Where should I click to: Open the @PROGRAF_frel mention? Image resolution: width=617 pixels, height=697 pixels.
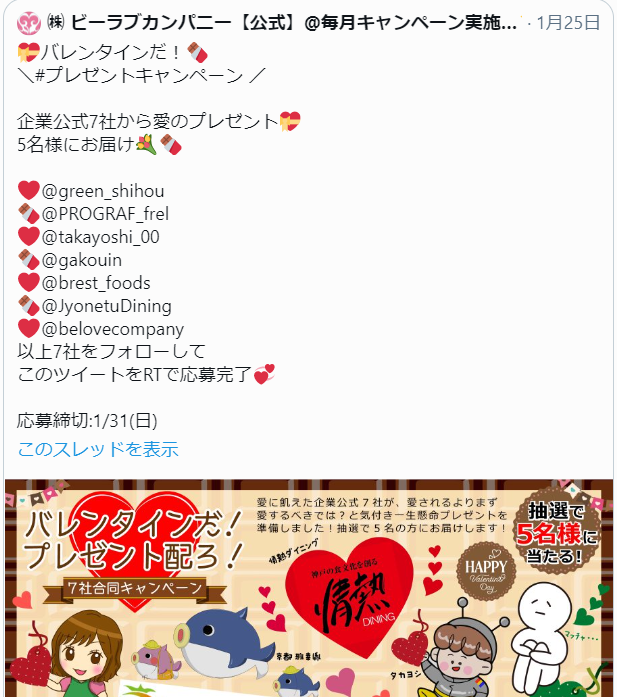[x=105, y=214]
